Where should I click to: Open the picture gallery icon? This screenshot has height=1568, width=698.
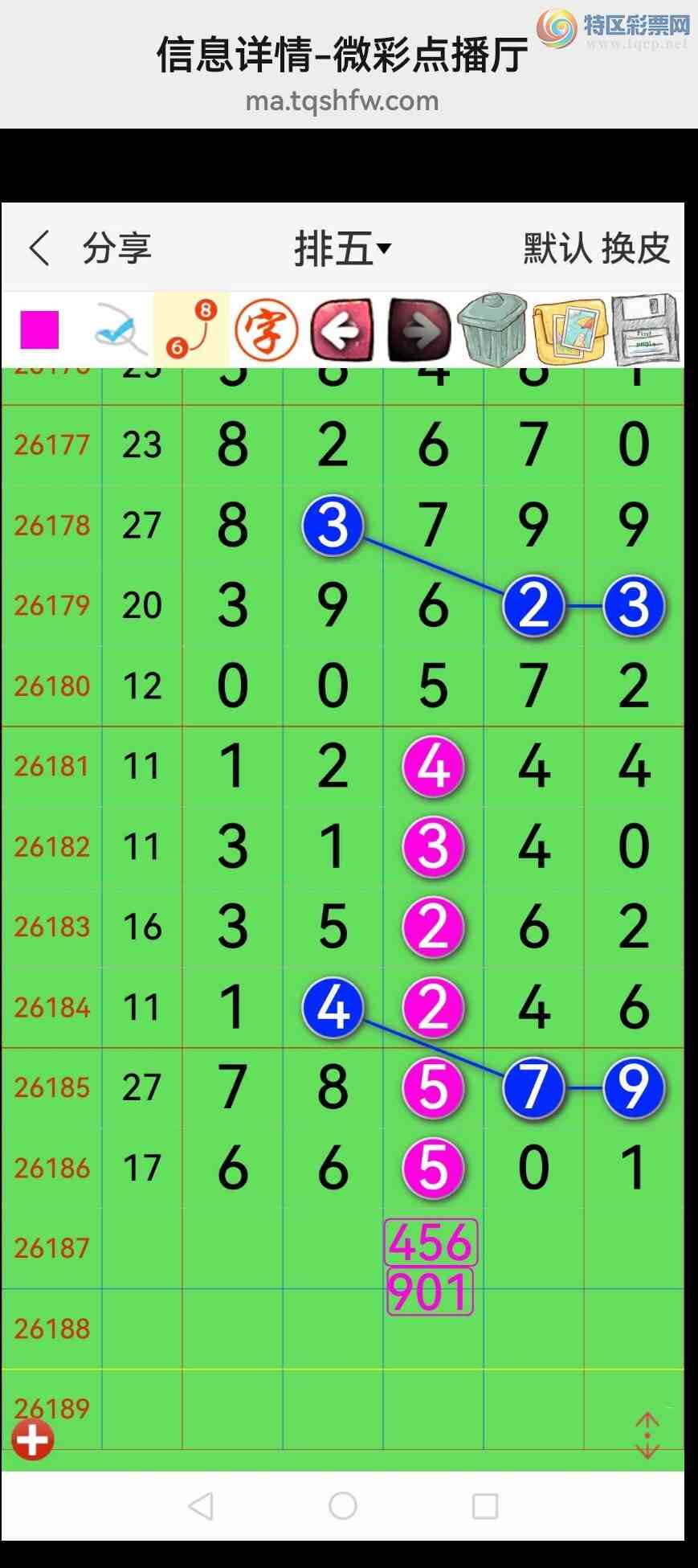point(569,331)
